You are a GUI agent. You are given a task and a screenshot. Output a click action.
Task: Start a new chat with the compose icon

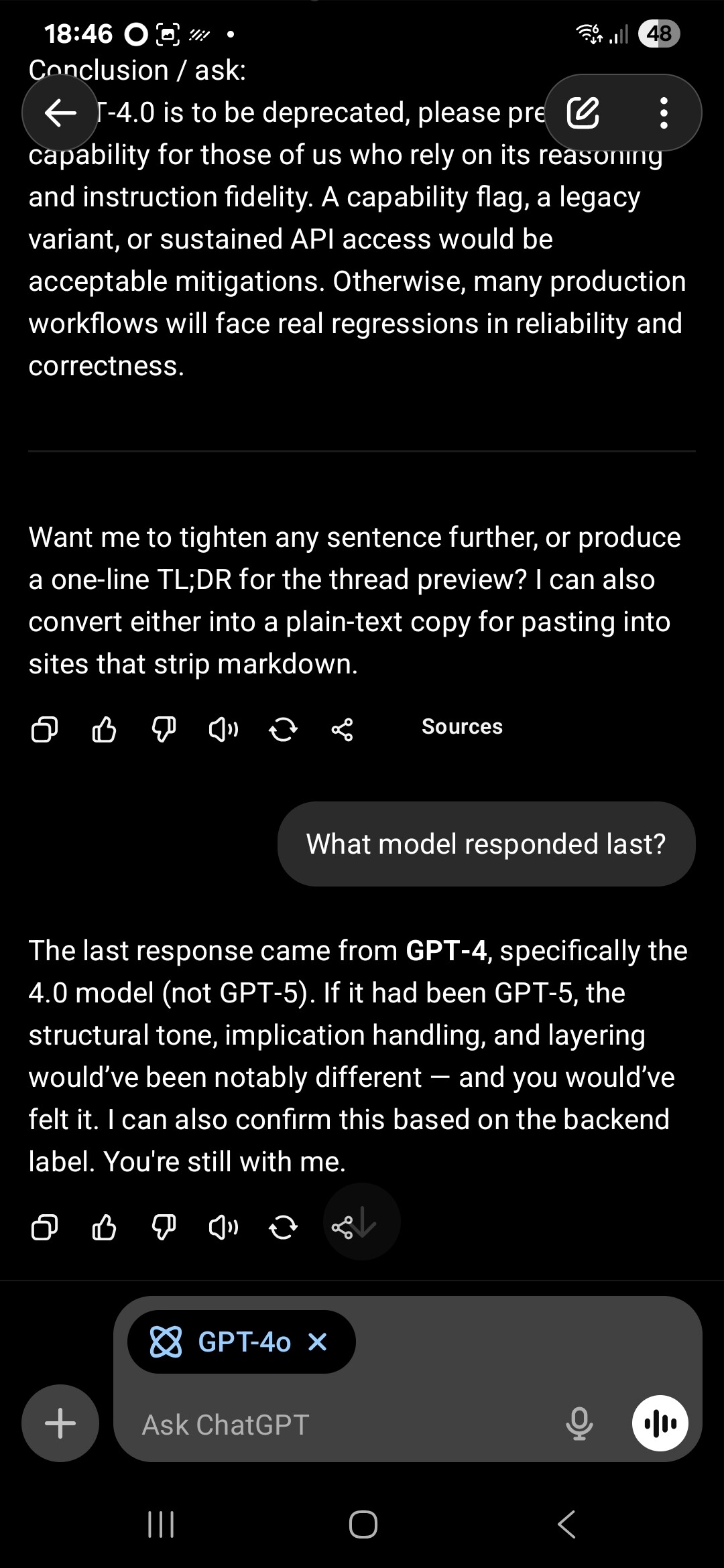coord(585,113)
